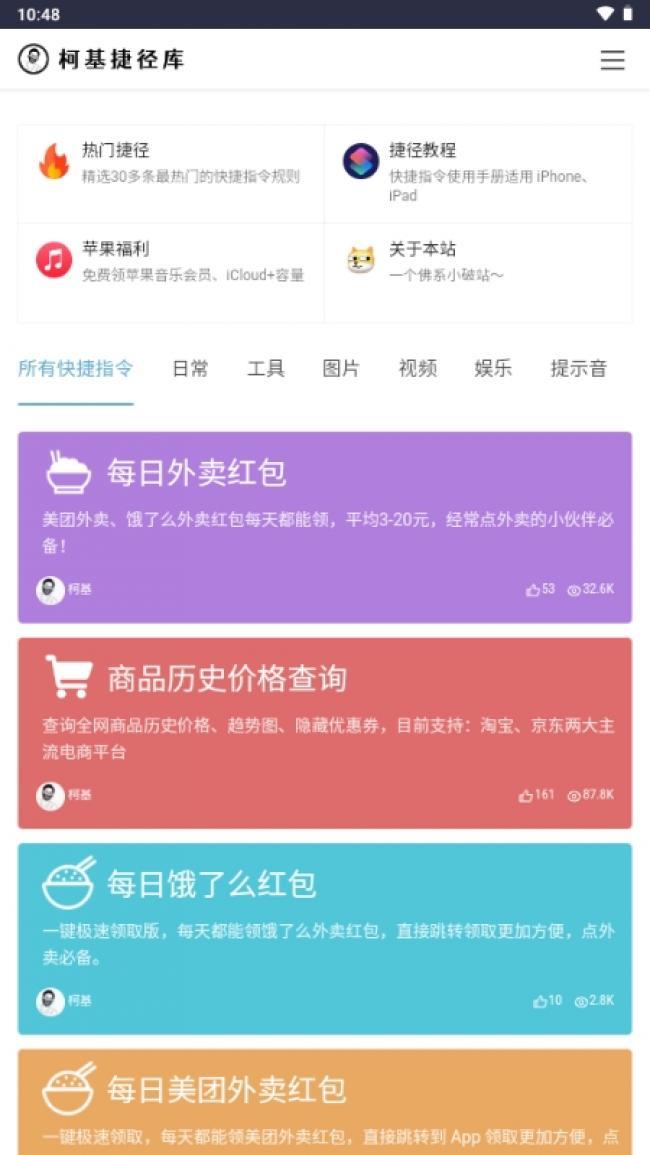Open 热门捷径 section
This screenshot has height=1155, width=650.
click(x=170, y=162)
